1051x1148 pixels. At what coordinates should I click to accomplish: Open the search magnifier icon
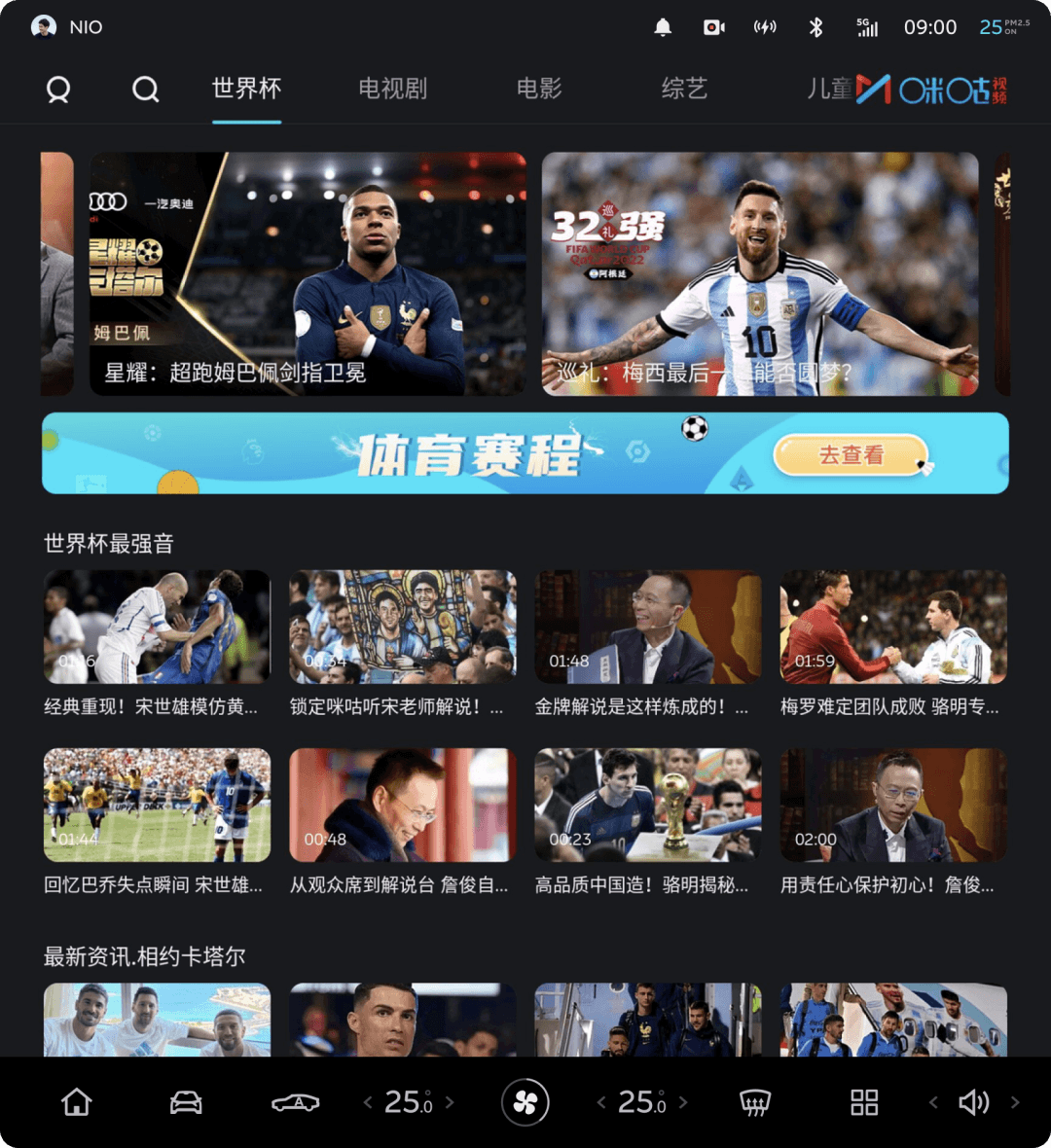(x=146, y=90)
